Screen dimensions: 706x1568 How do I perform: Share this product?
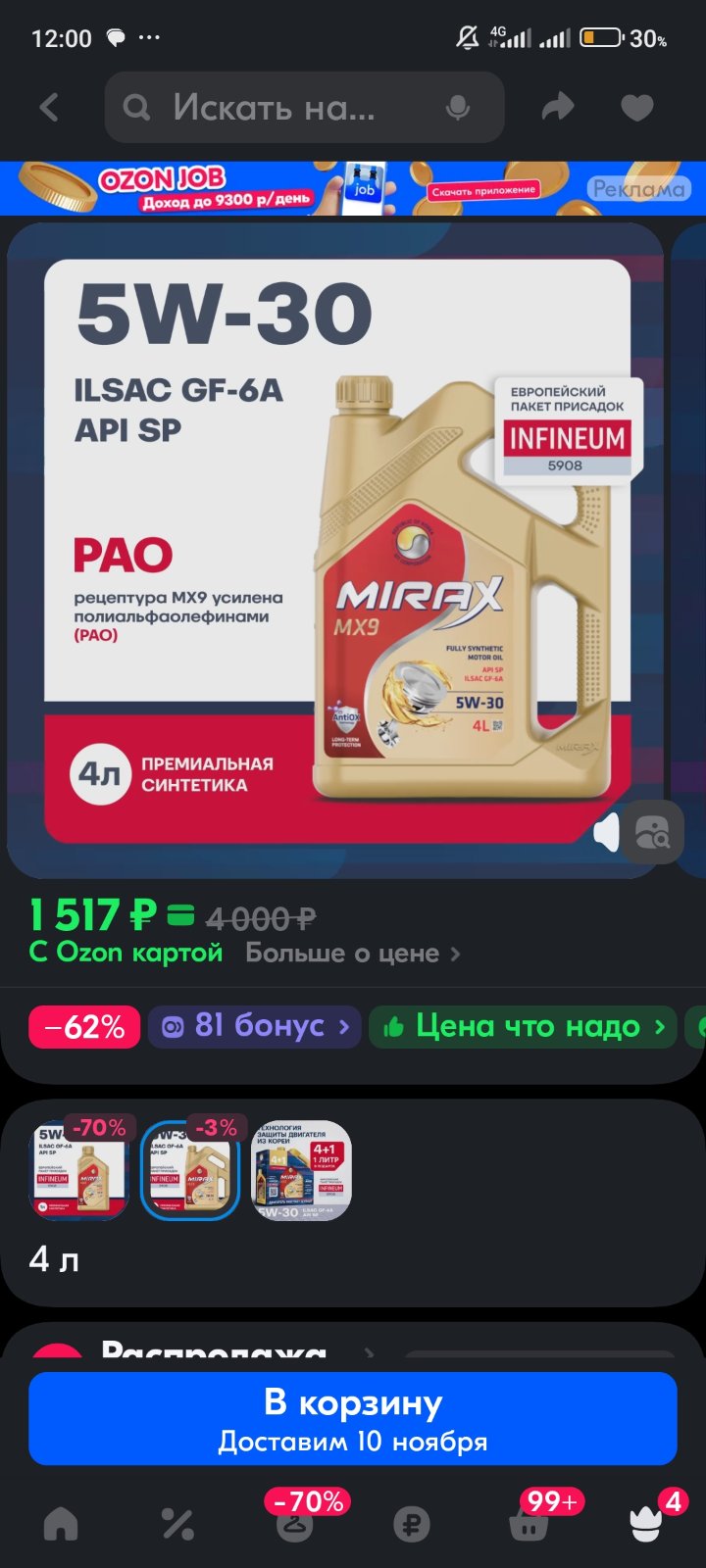pyautogui.click(x=558, y=106)
